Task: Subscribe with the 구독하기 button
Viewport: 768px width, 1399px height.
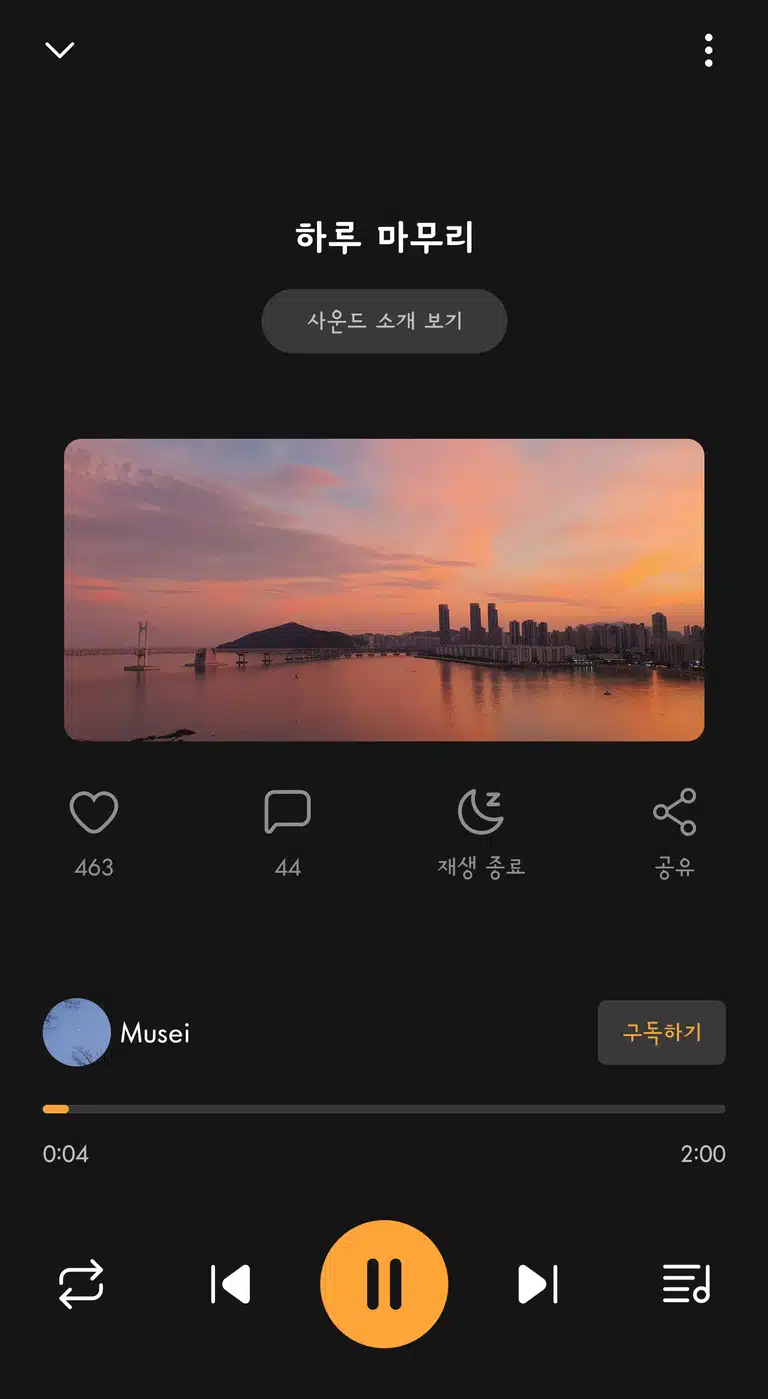Action: pos(662,1032)
